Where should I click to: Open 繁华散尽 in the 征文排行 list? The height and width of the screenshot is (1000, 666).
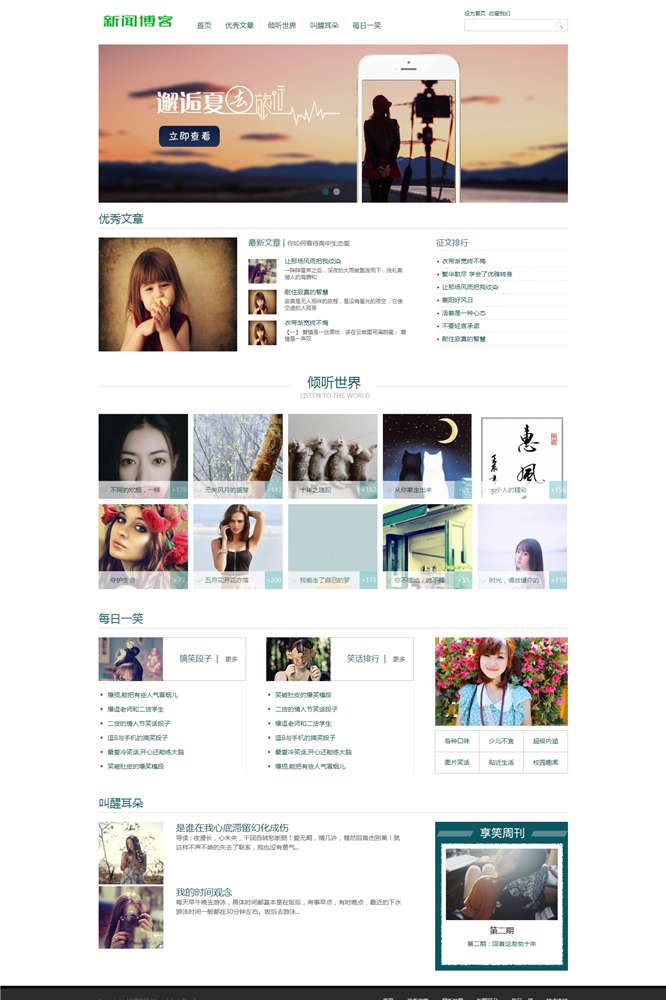[478, 273]
